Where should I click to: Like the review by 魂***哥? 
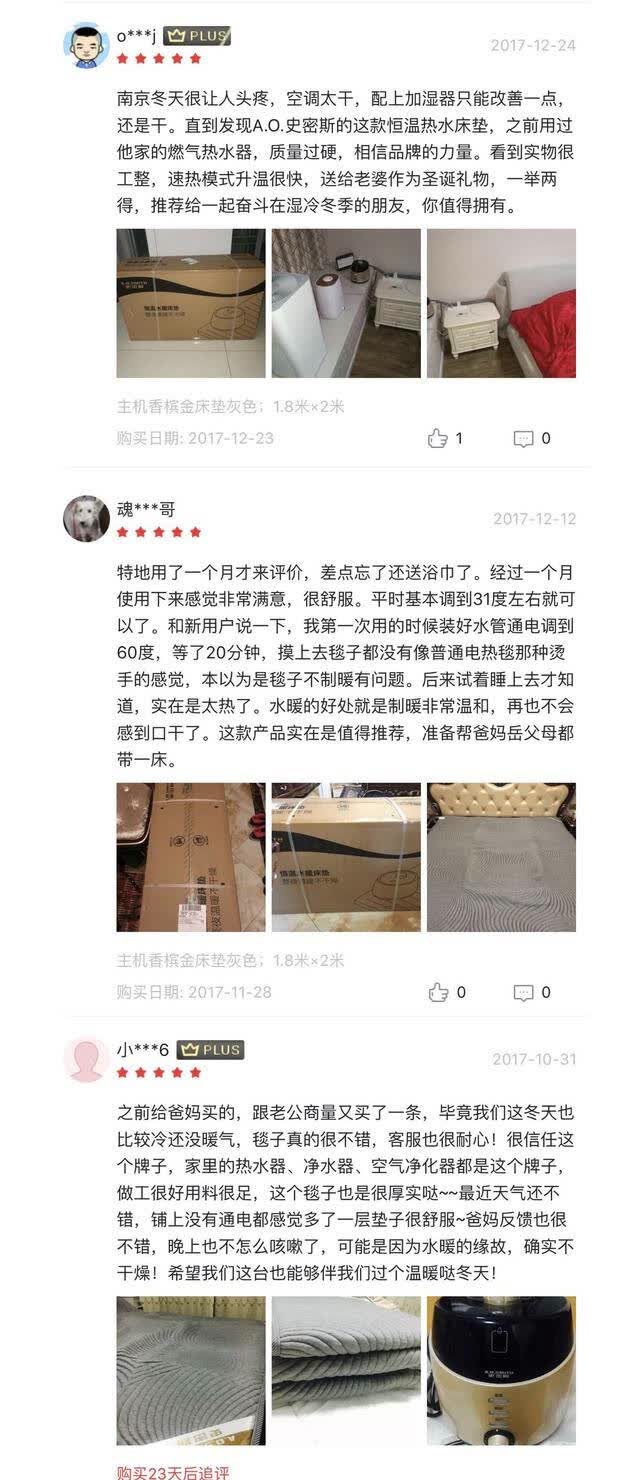(x=446, y=992)
